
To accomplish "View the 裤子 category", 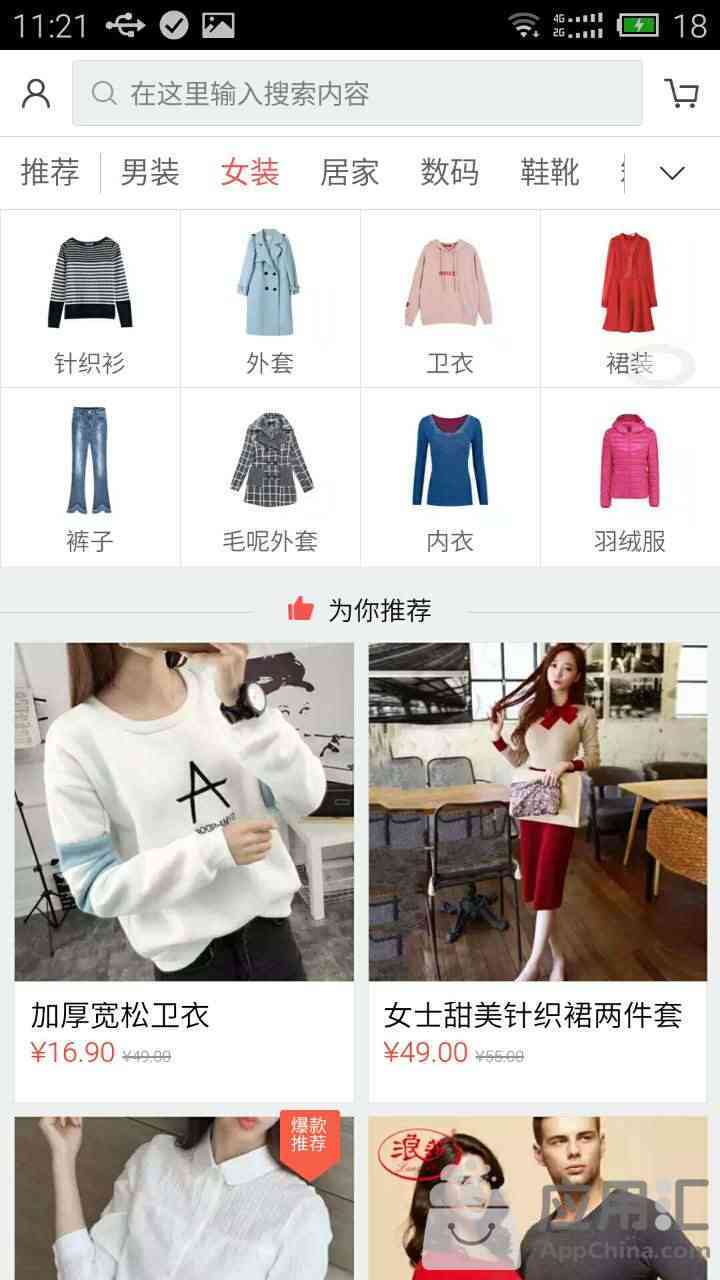I will (x=90, y=477).
